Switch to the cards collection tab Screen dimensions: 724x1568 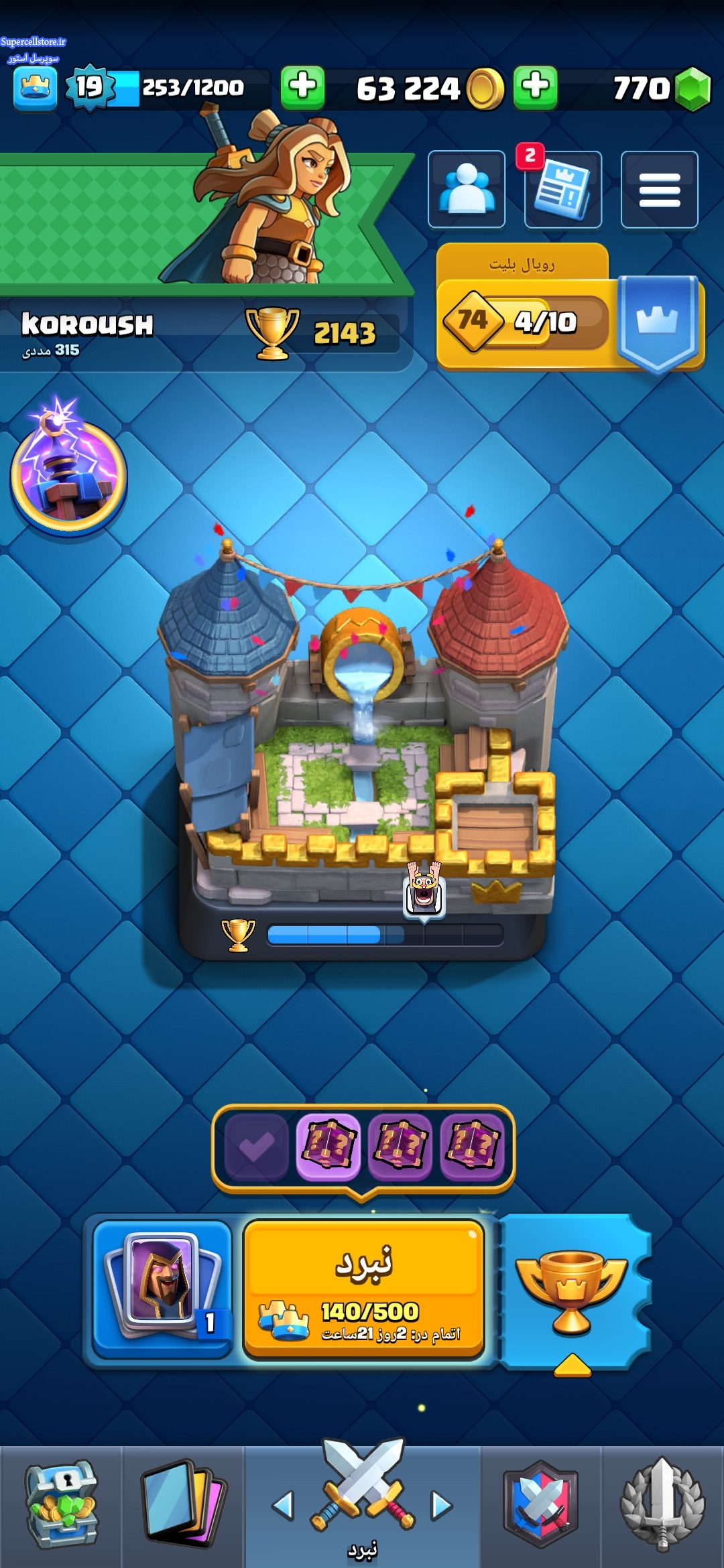(x=182, y=1506)
